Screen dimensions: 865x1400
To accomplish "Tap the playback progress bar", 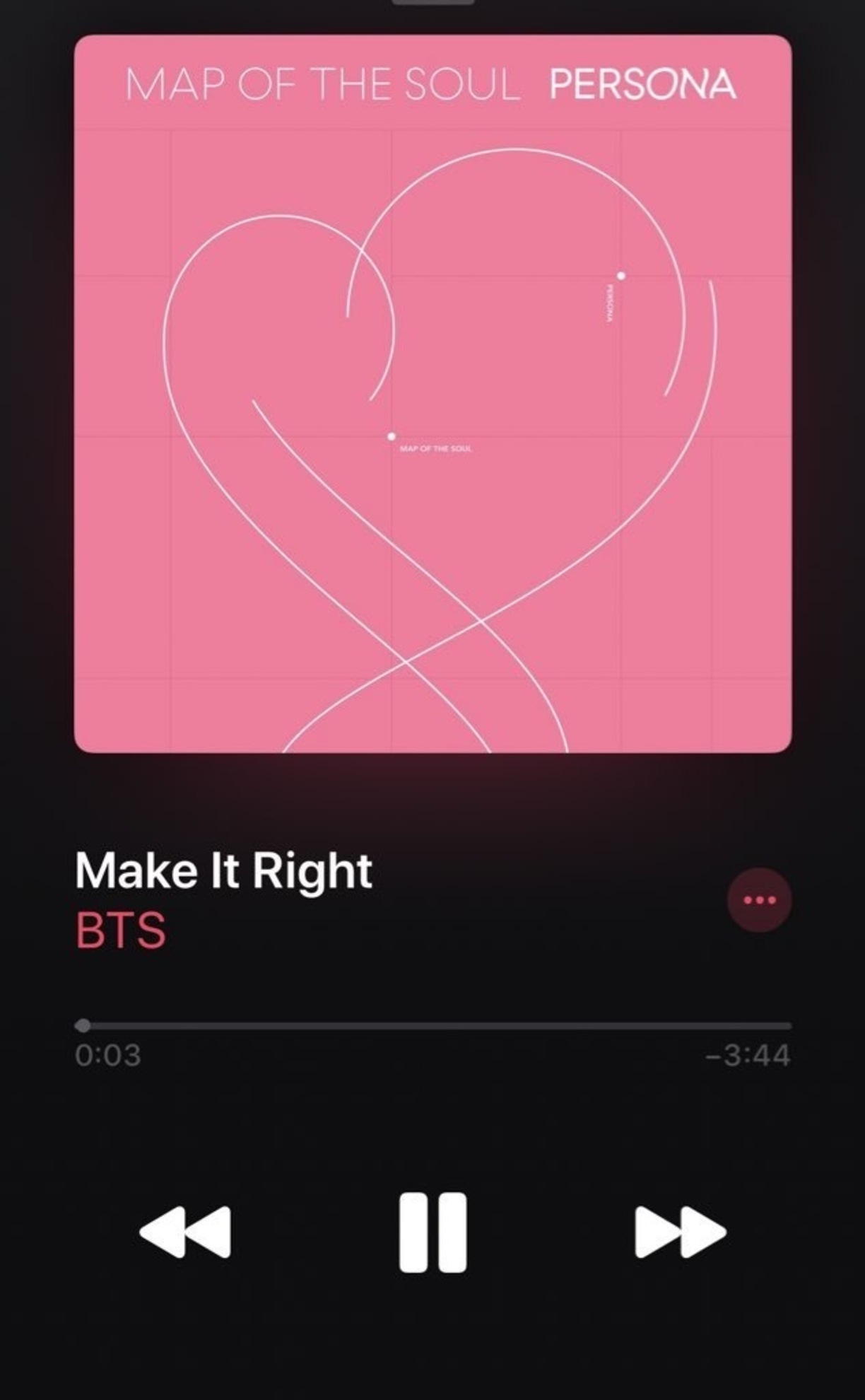I will [432, 1025].
